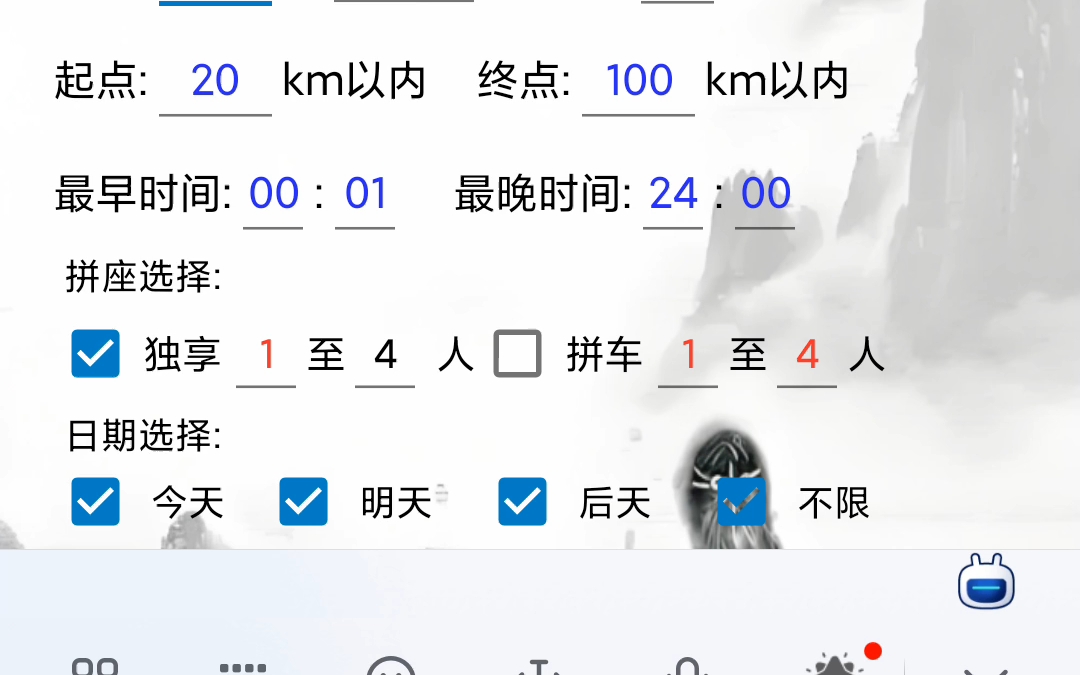
Task: Toggle the 不限 date checkbox
Action: (742, 502)
